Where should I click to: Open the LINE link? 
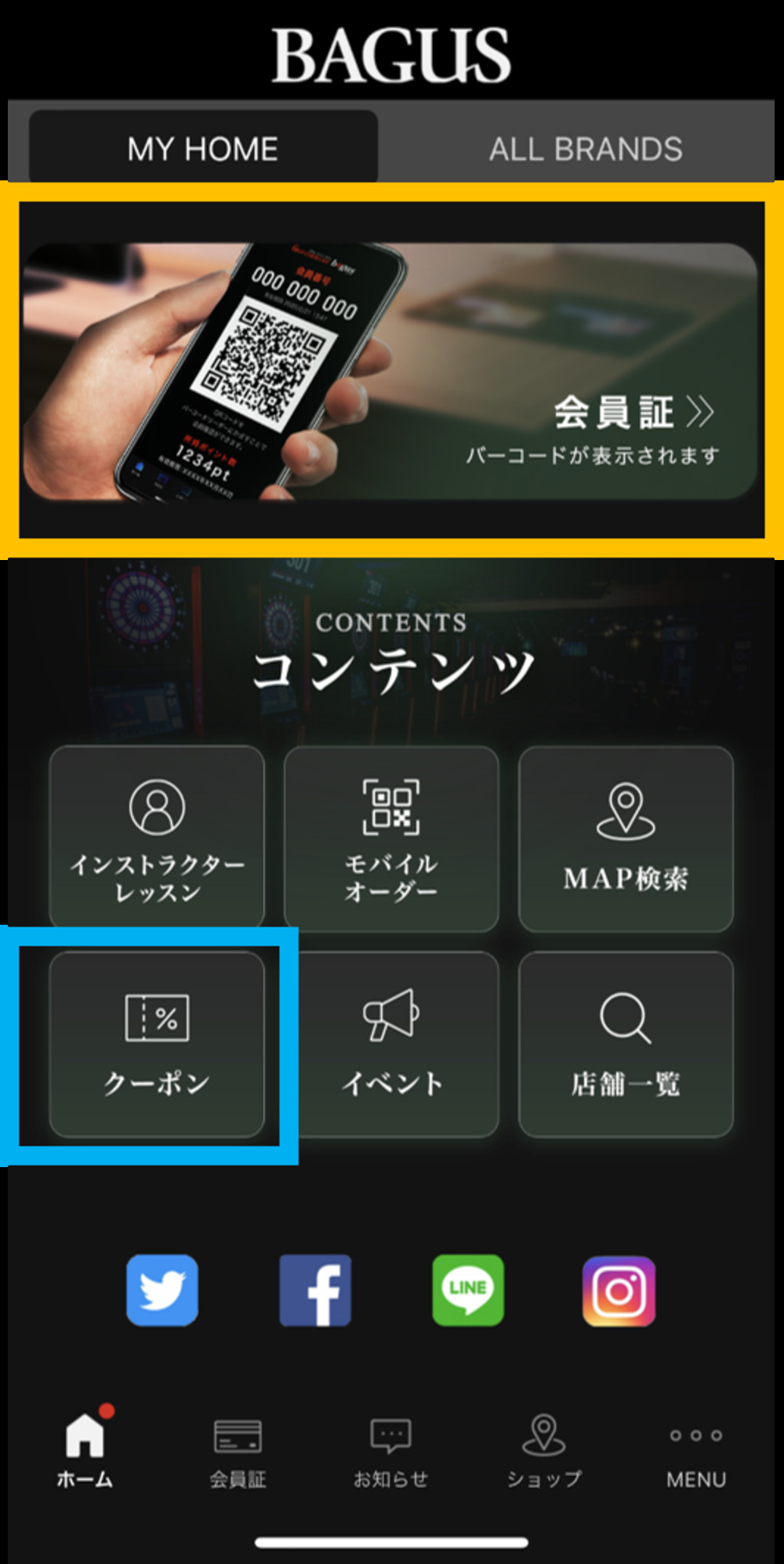(x=468, y=1290)
